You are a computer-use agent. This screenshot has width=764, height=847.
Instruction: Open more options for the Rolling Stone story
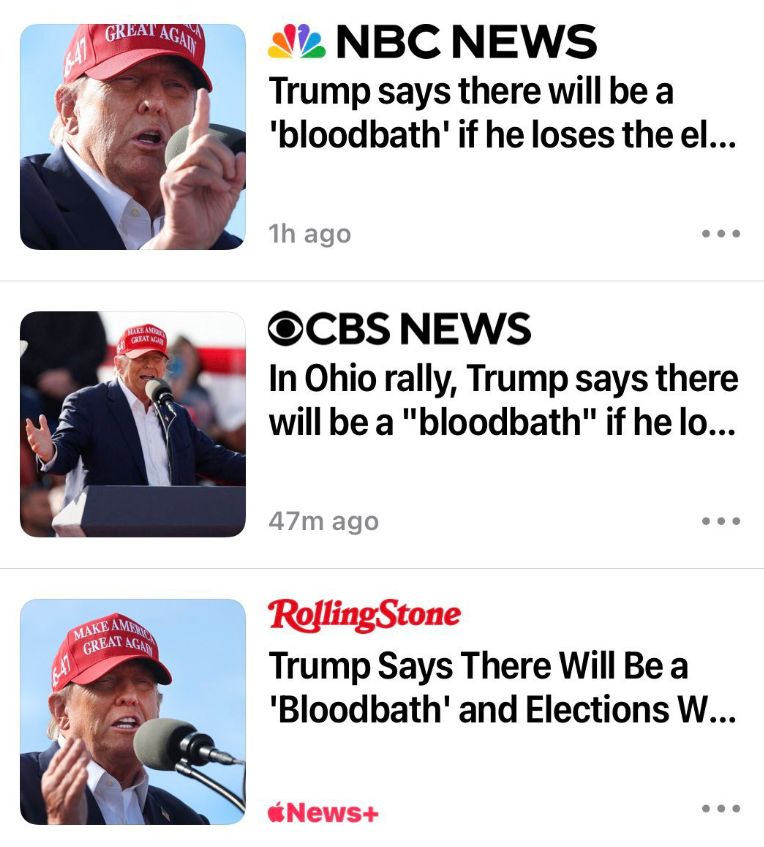720,808
